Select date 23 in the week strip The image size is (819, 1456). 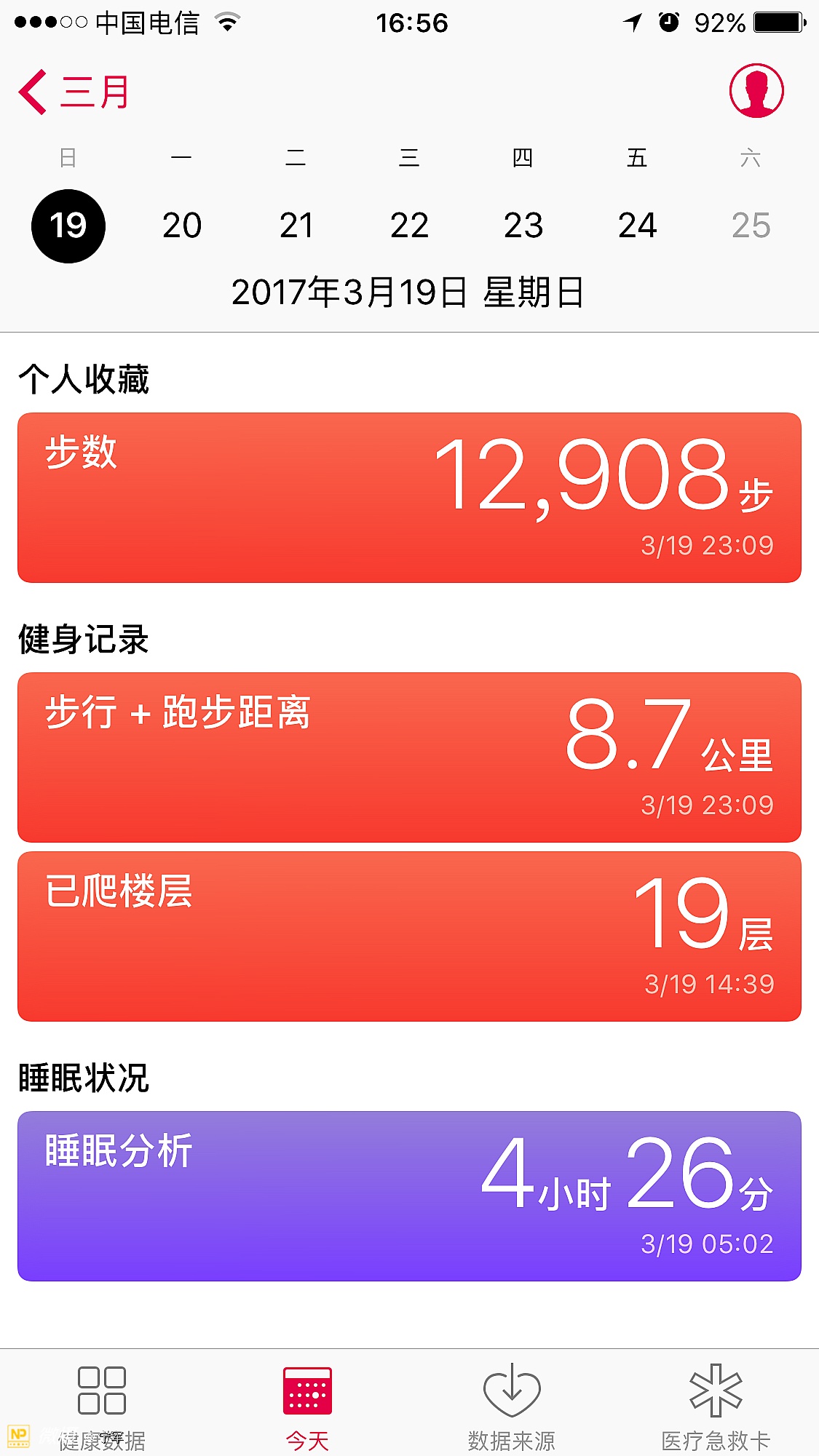(x=523, y=226)
